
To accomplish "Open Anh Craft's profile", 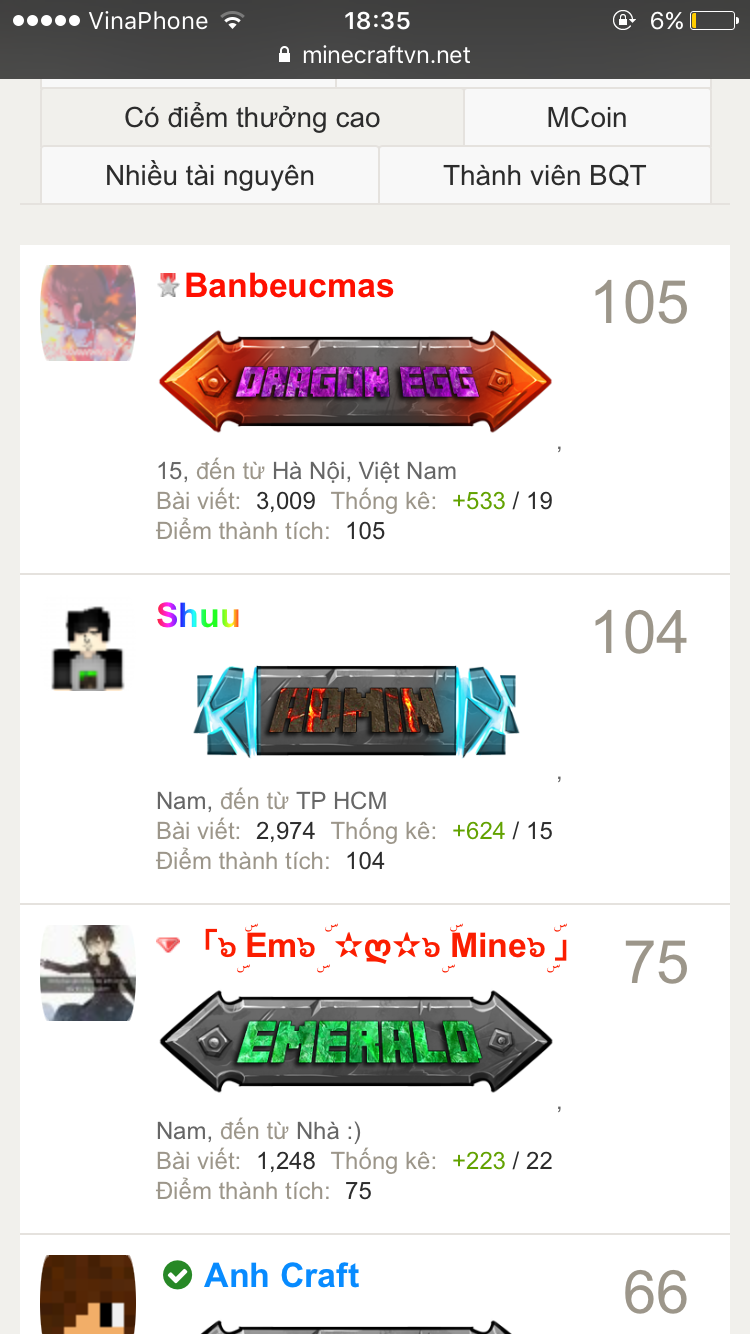I will click(x=281, y=1276).
